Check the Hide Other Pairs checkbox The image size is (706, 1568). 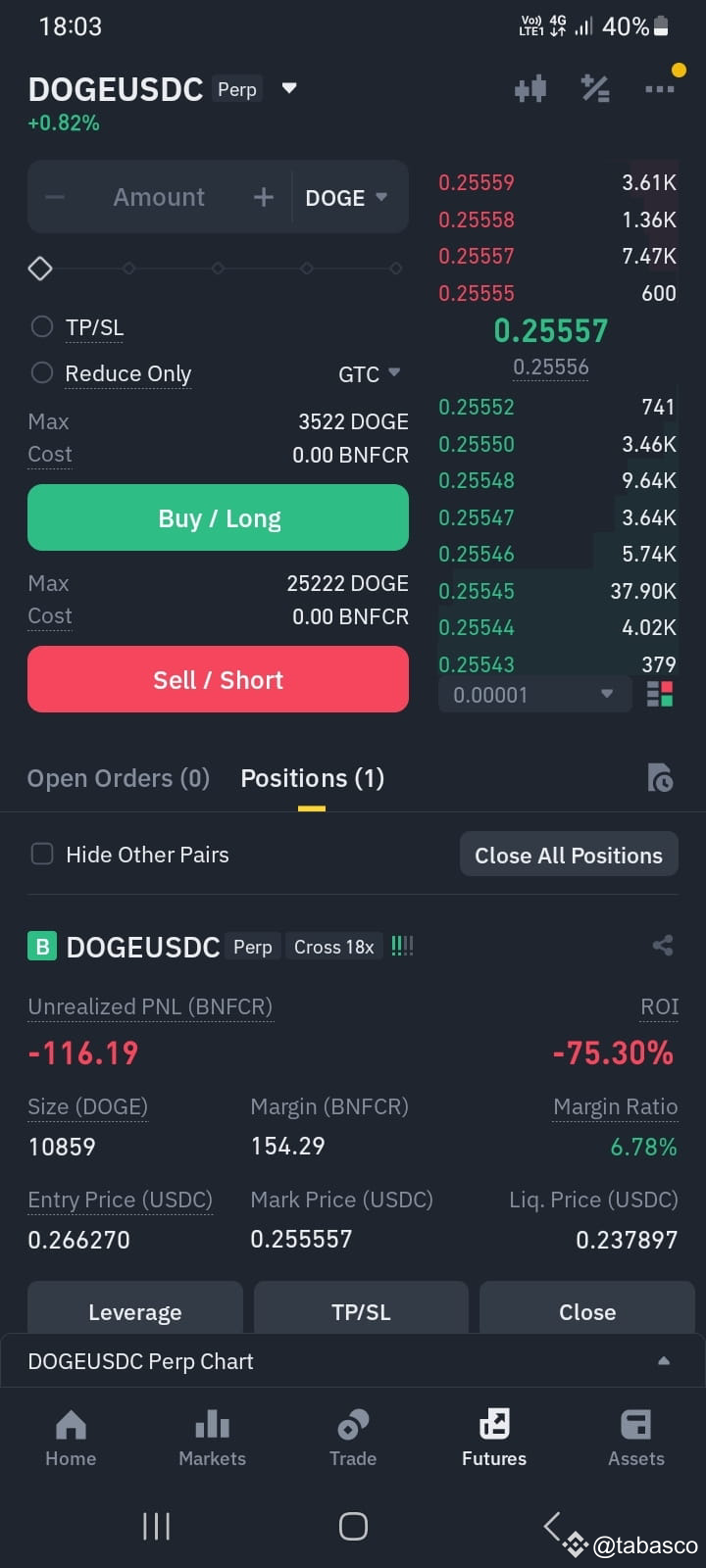[42, 854]
